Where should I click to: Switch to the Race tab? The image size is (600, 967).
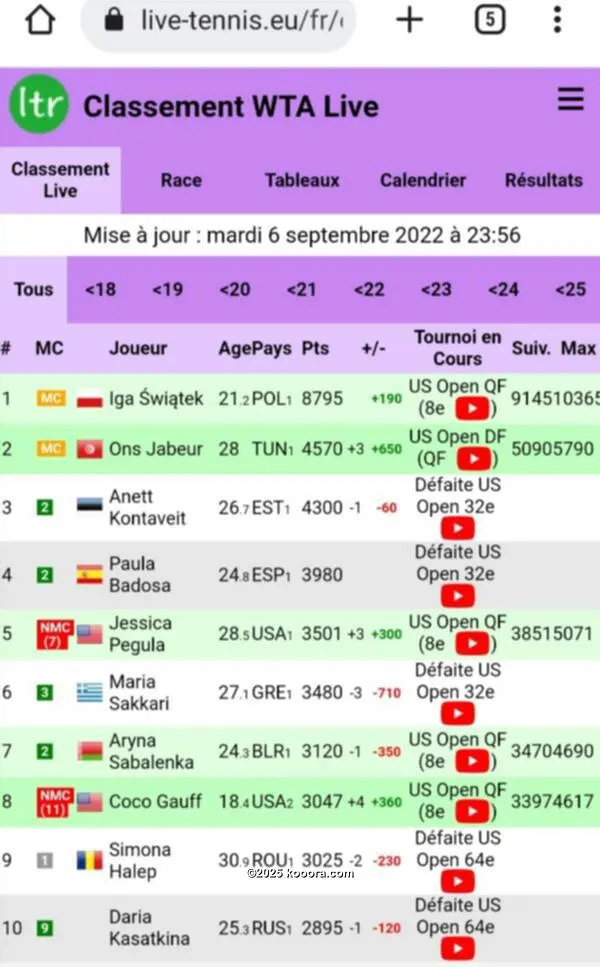point(181,180)
